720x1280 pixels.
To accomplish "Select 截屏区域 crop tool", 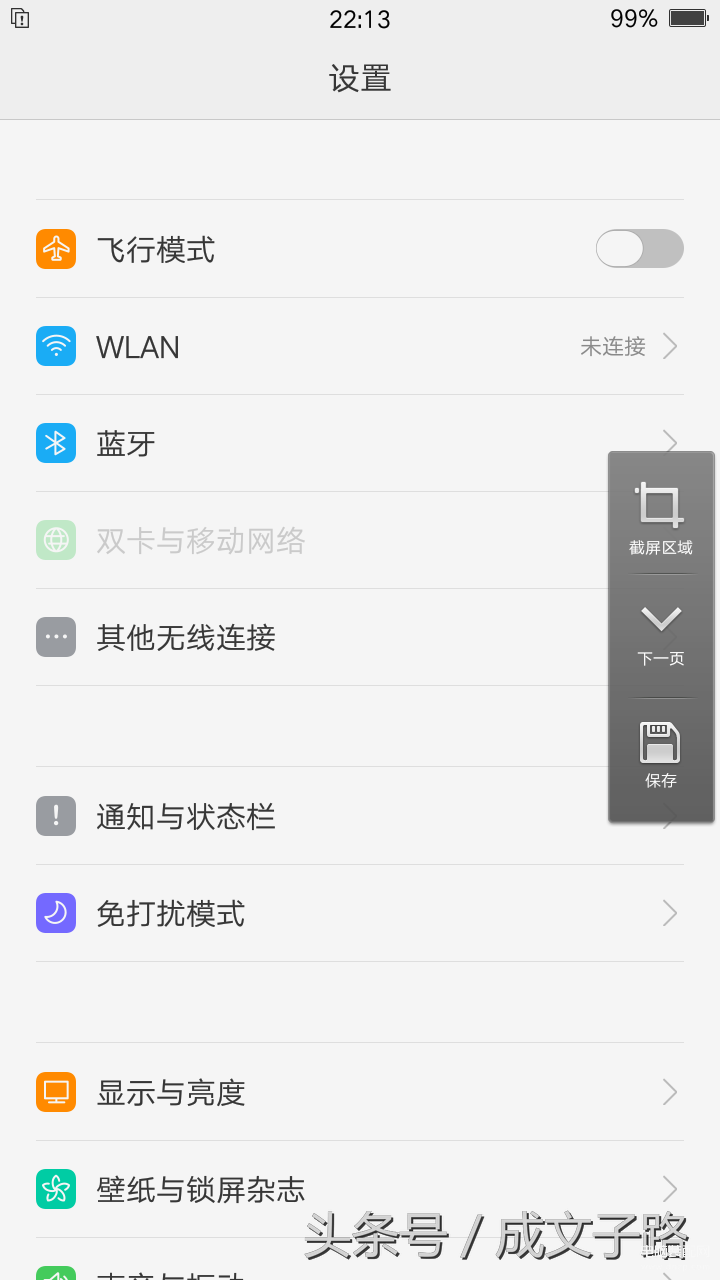I will pyautogui.click(x=661, y=517).
